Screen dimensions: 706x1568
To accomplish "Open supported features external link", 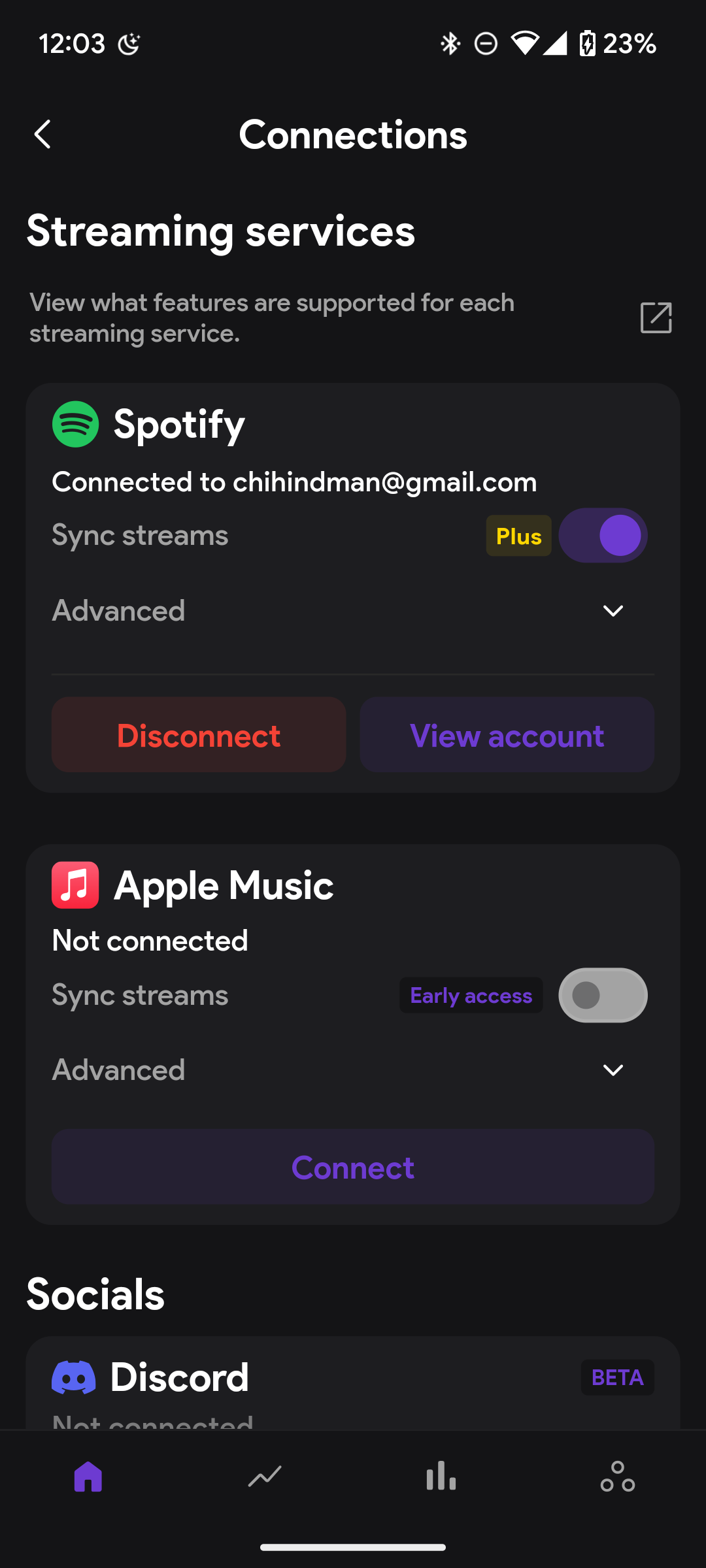I will 656,318.
